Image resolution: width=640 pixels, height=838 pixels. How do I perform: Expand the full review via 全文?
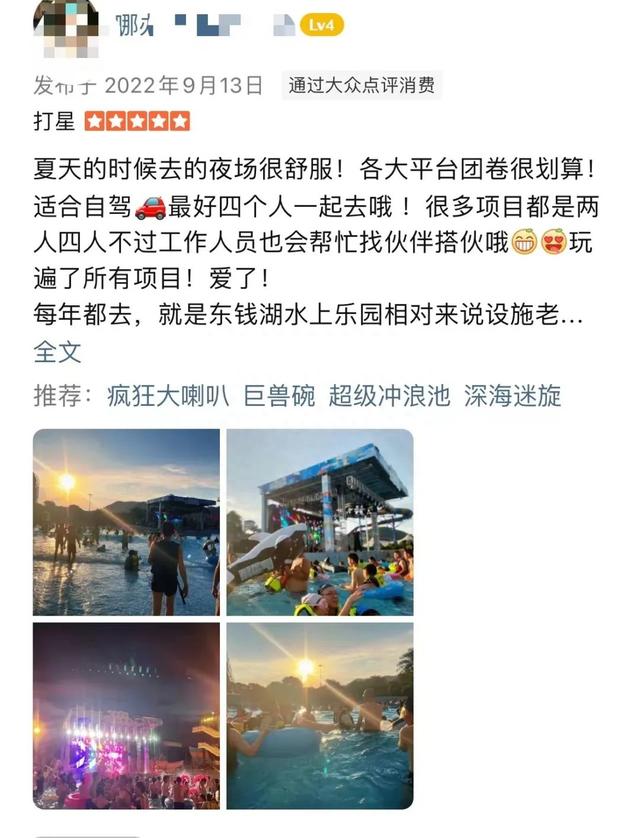pyautogui.click(x=57, y=352)
